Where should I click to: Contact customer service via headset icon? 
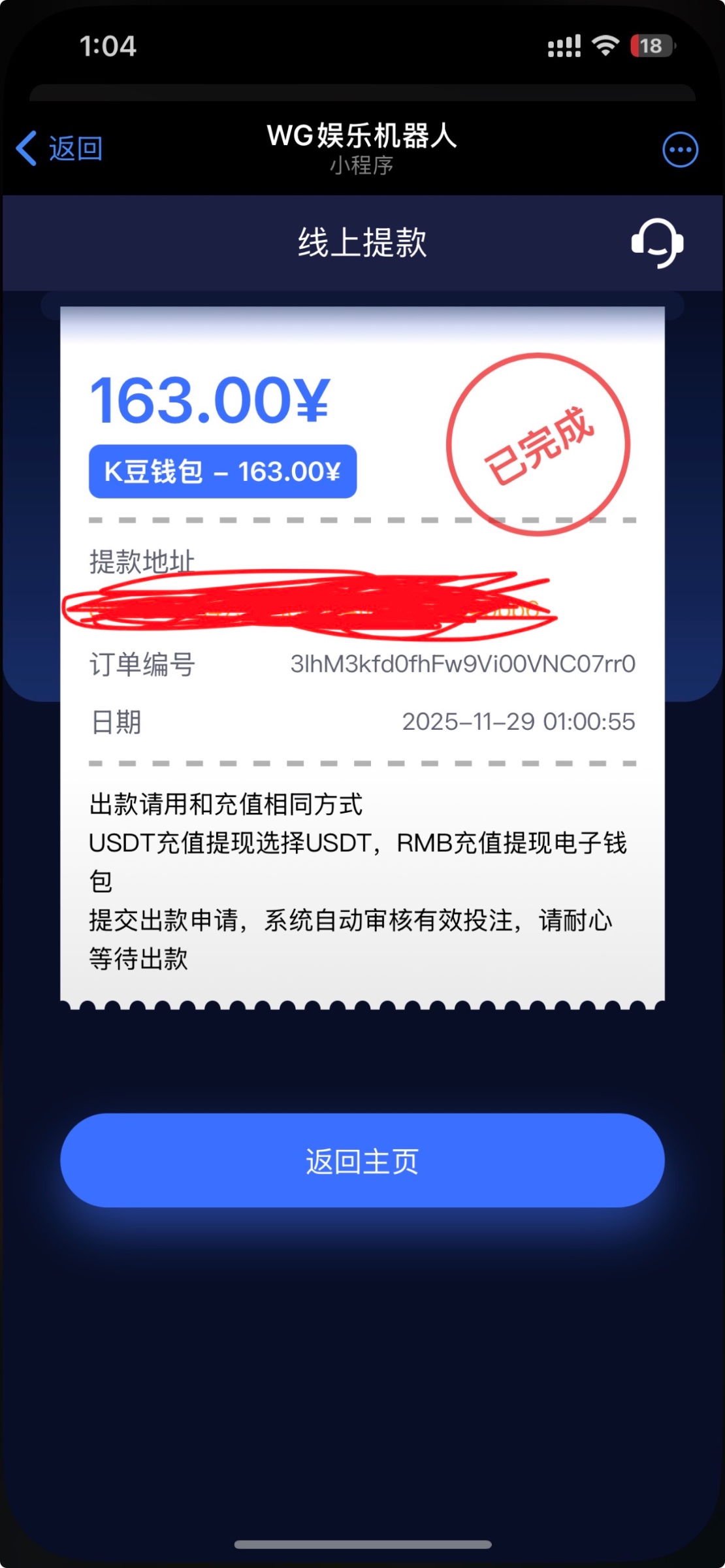657,243
